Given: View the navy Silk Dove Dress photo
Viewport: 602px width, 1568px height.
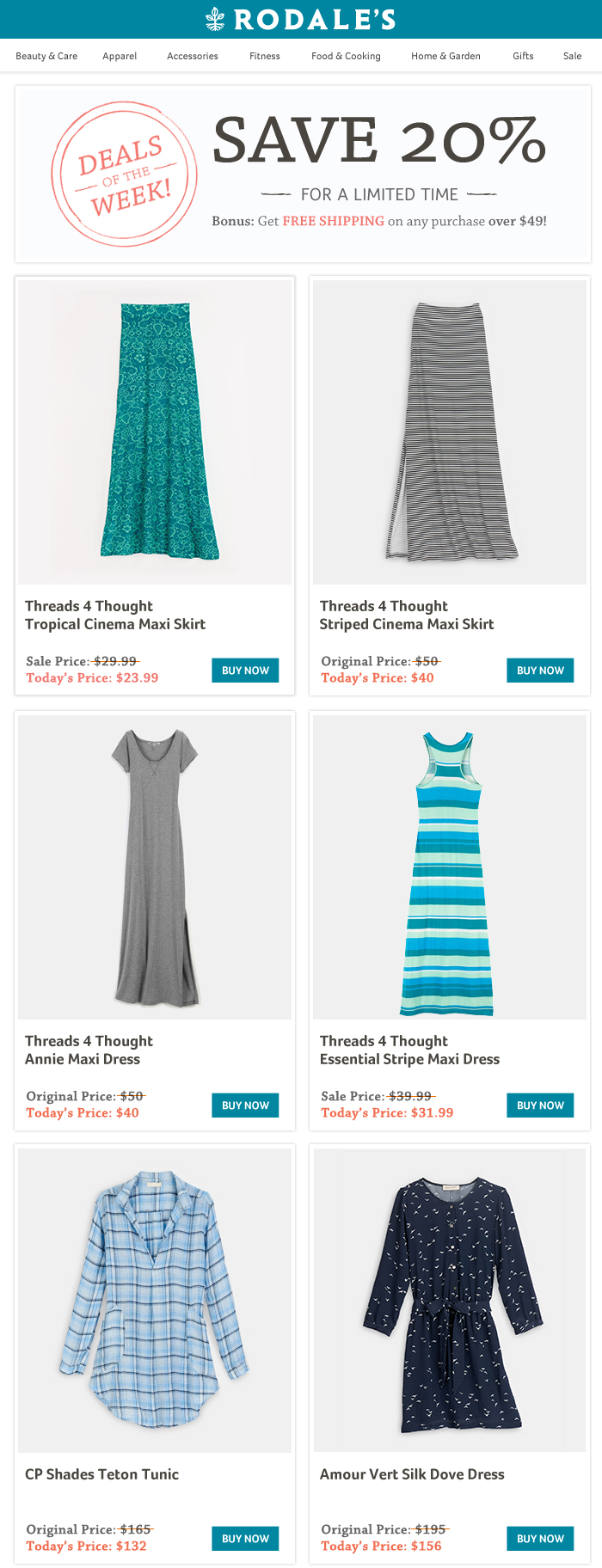Looking at the screenshot, I should [x=450, y=1300].
